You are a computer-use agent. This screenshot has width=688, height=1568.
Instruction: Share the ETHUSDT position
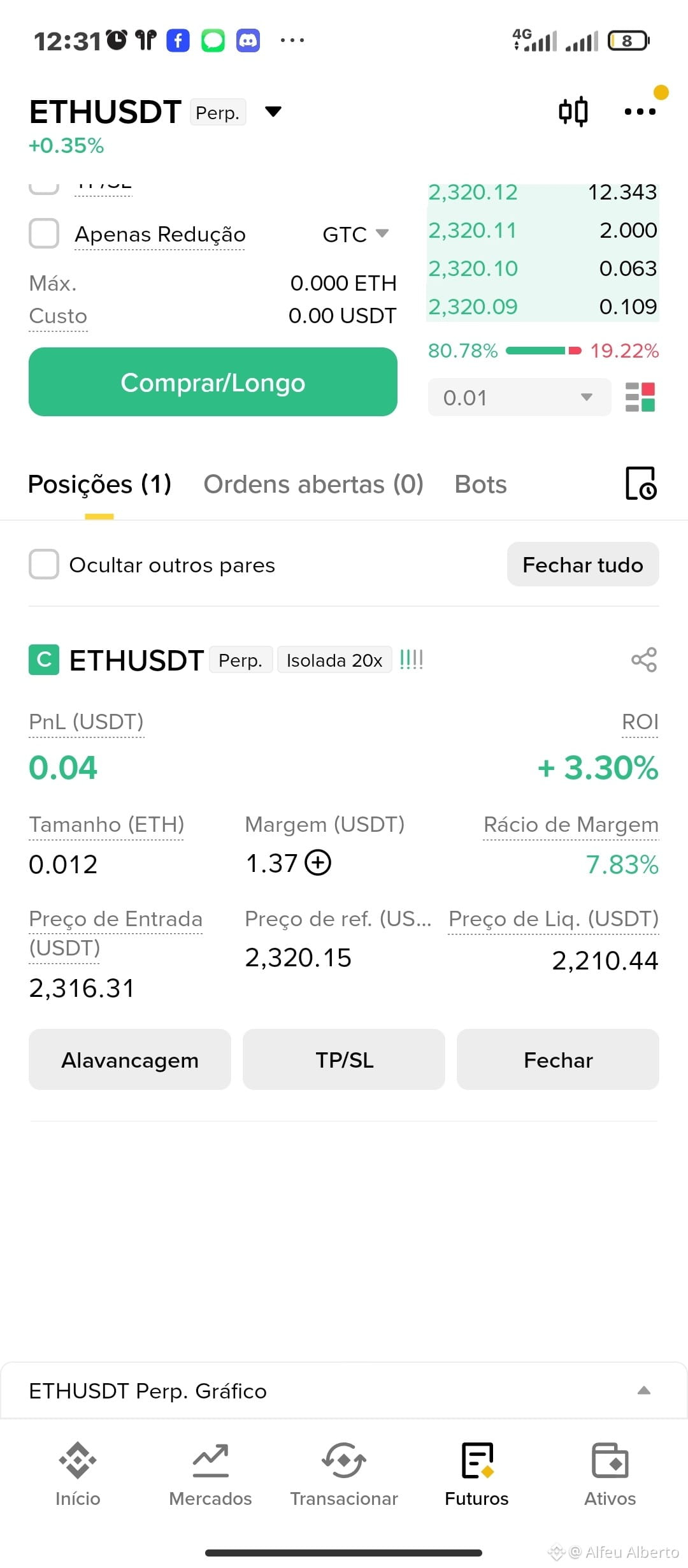(644, 660)
